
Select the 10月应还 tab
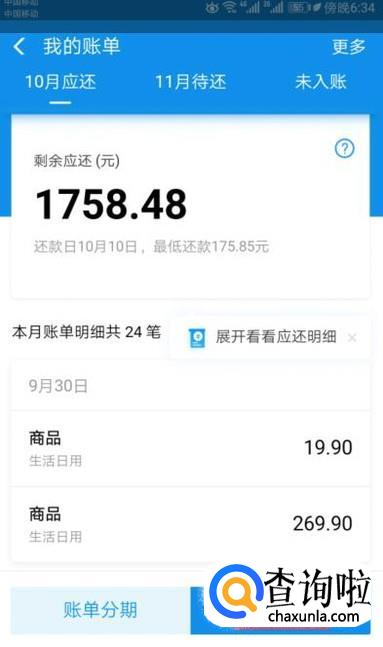tap(60, 82)
